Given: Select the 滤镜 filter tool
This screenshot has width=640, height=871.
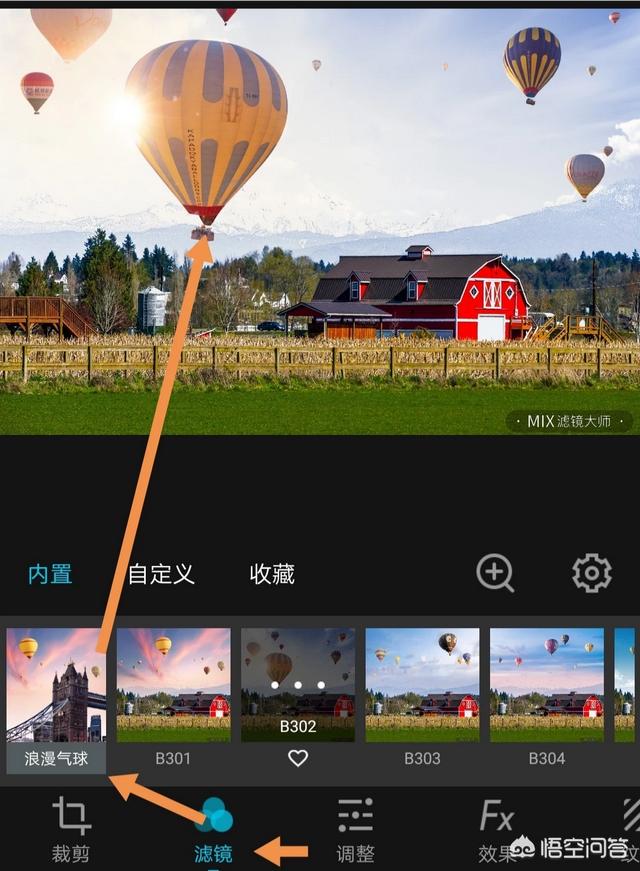Looking at the screenshot, I should point(214,830).
